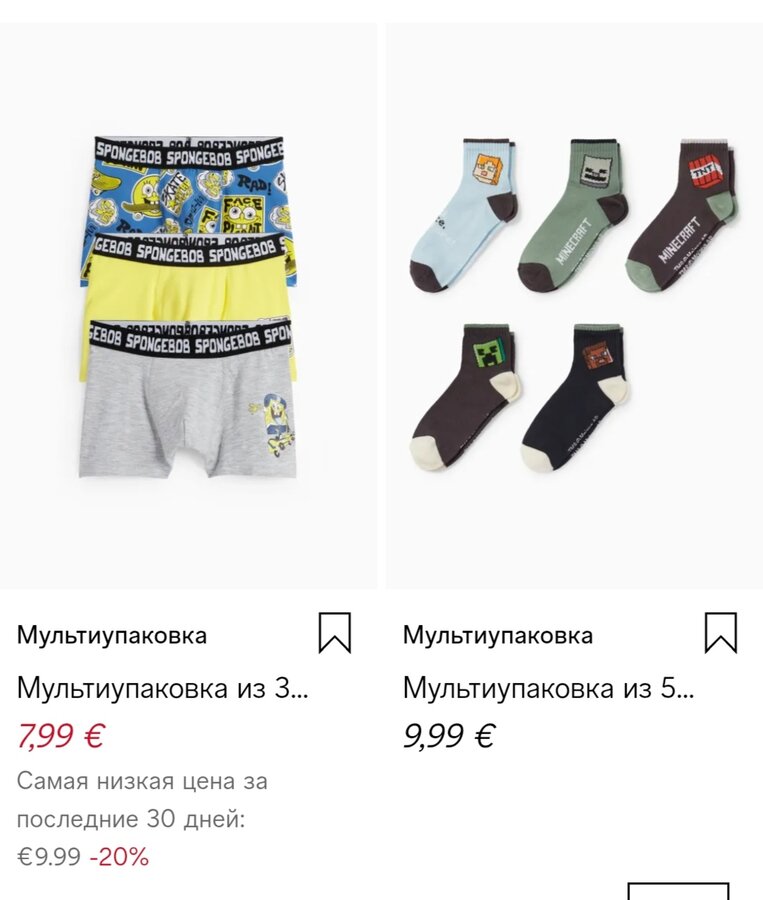Open the SpongeBob boxer shorts product card
This screenshot has height=900, width=763.
[188, 306]
